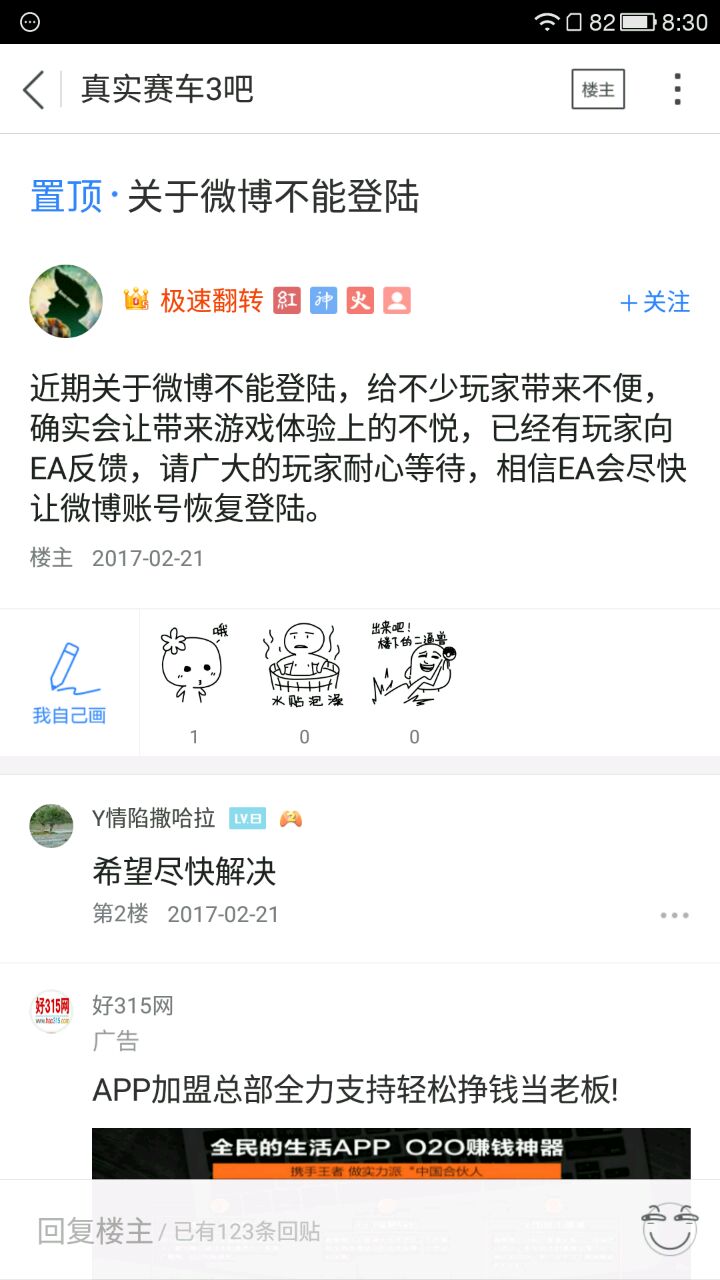Follow 极速翻转 with the 关注 button

click(x=655, y=302)
